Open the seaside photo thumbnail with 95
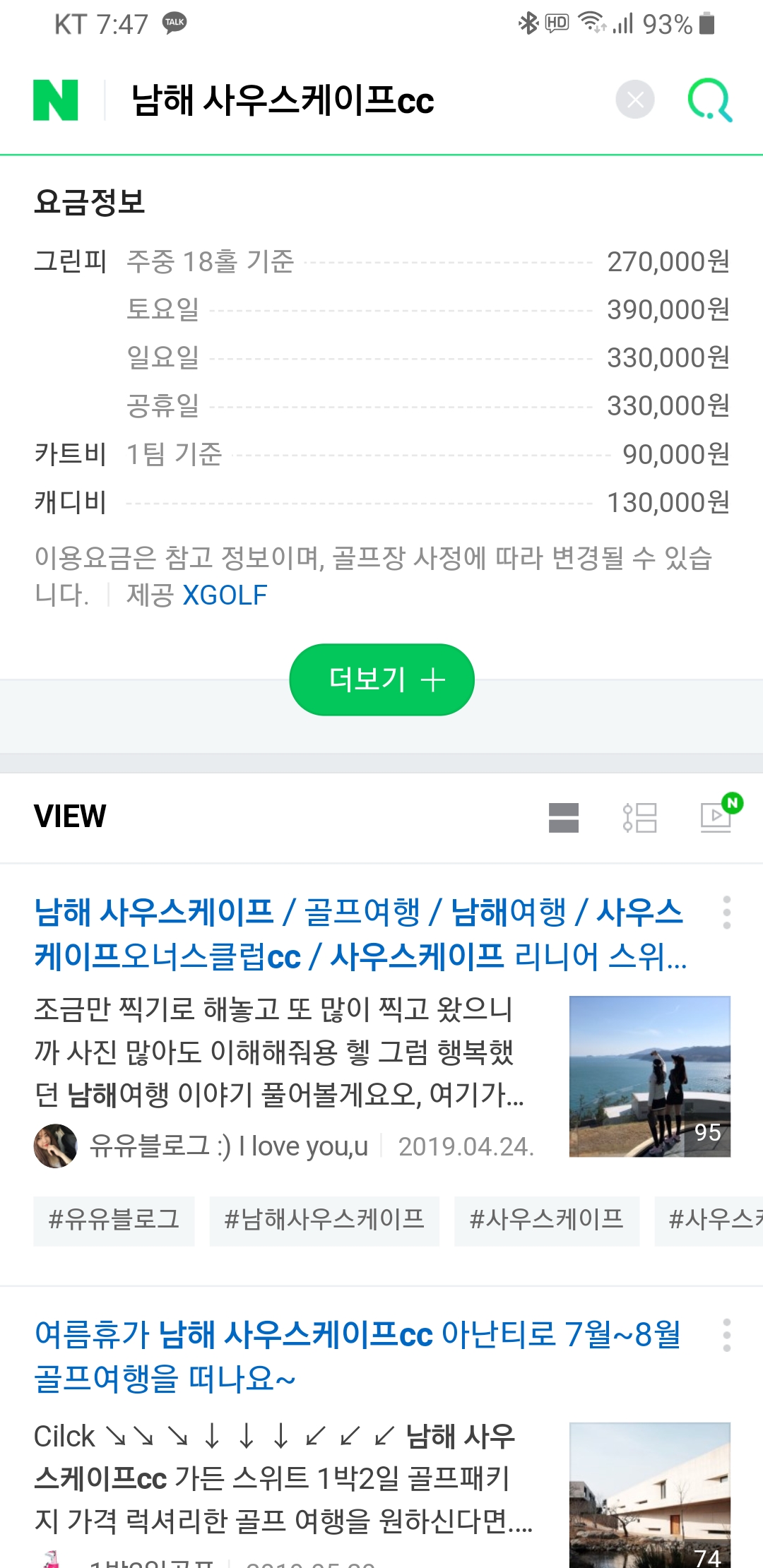 (x=649, y=1076)
